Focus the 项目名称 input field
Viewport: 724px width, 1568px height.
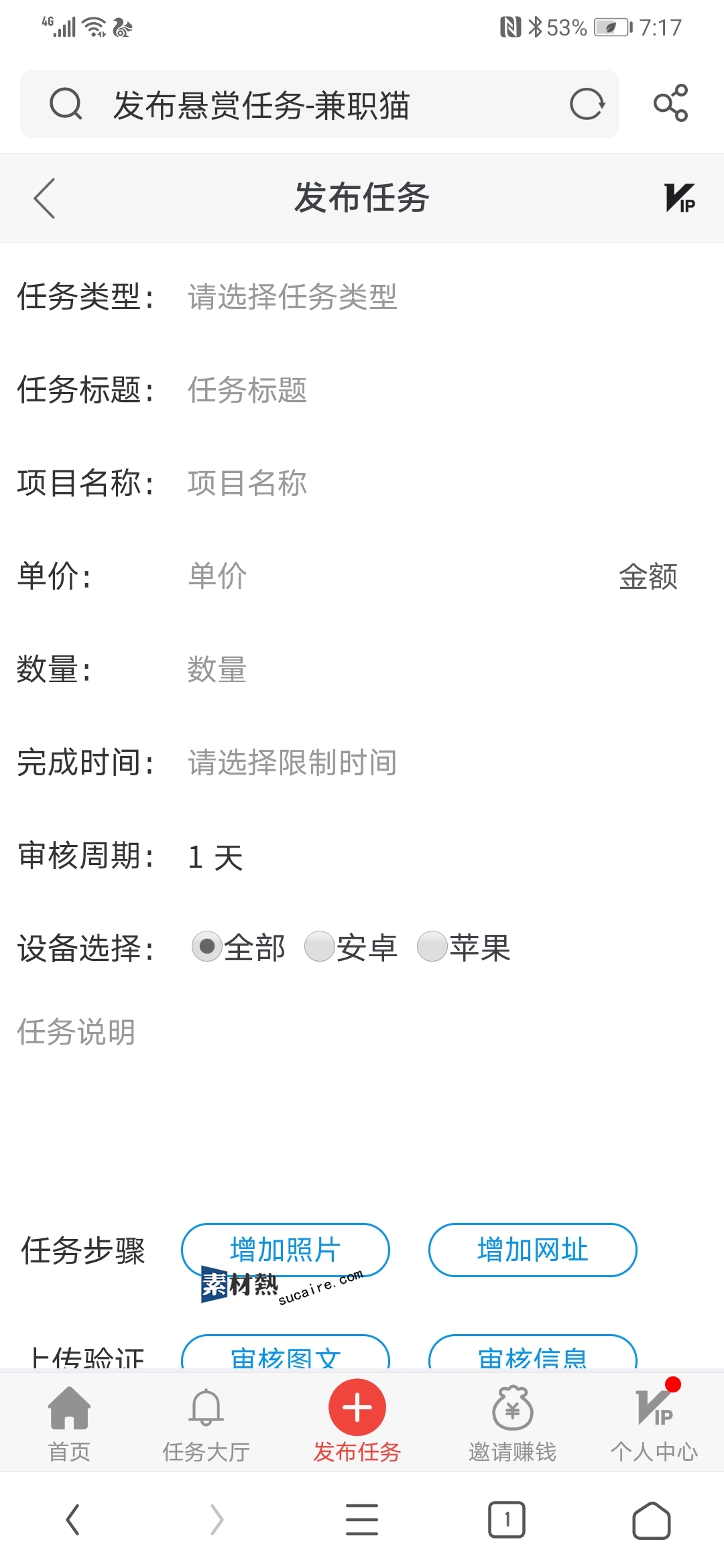pyautogui.click(x=442, y=483)
